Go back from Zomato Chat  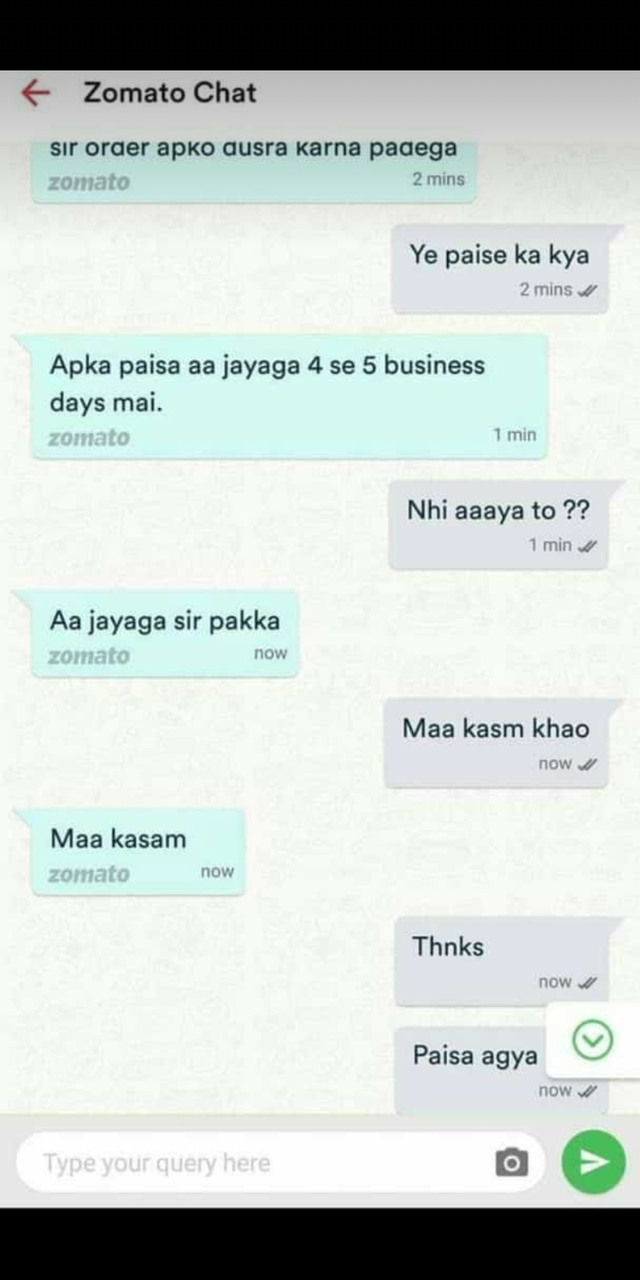pyautogui.click(x=35, y=93)
